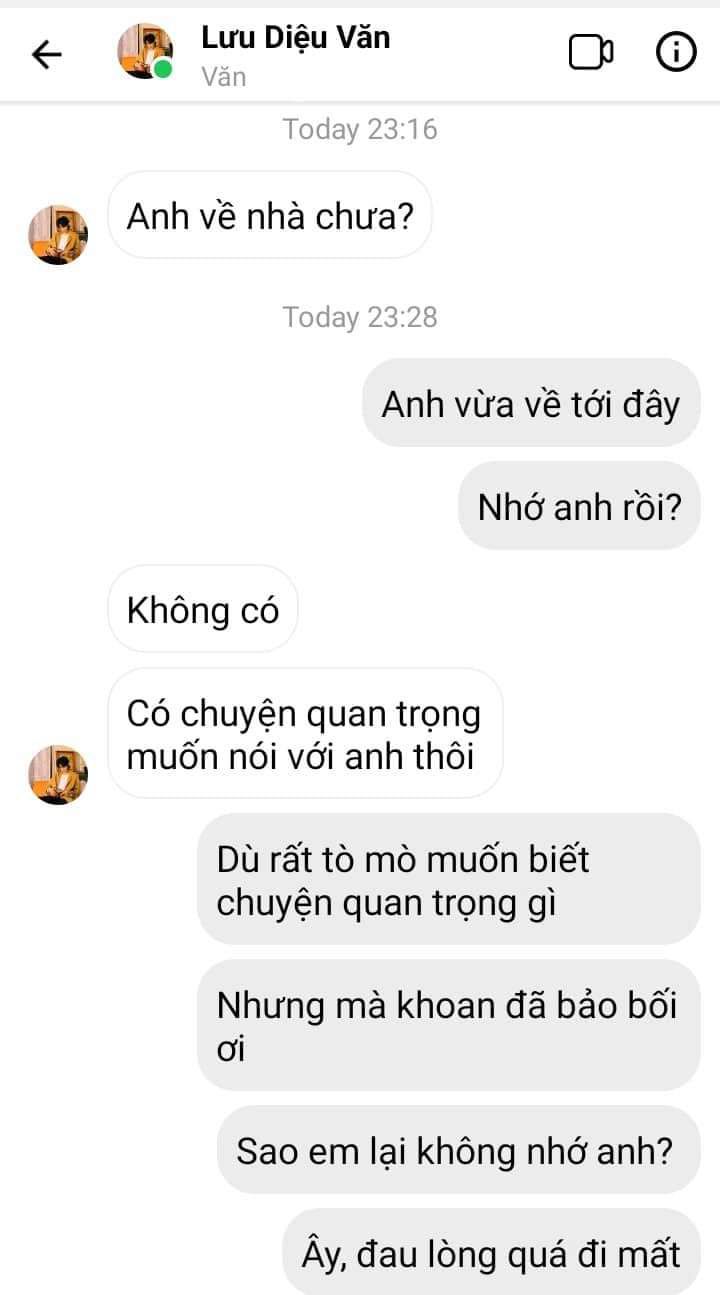Viewport: 720px width, 1295px height.
Task: Start a video call with Lưu Diệu Văn
Action: [x=591, y=53]
